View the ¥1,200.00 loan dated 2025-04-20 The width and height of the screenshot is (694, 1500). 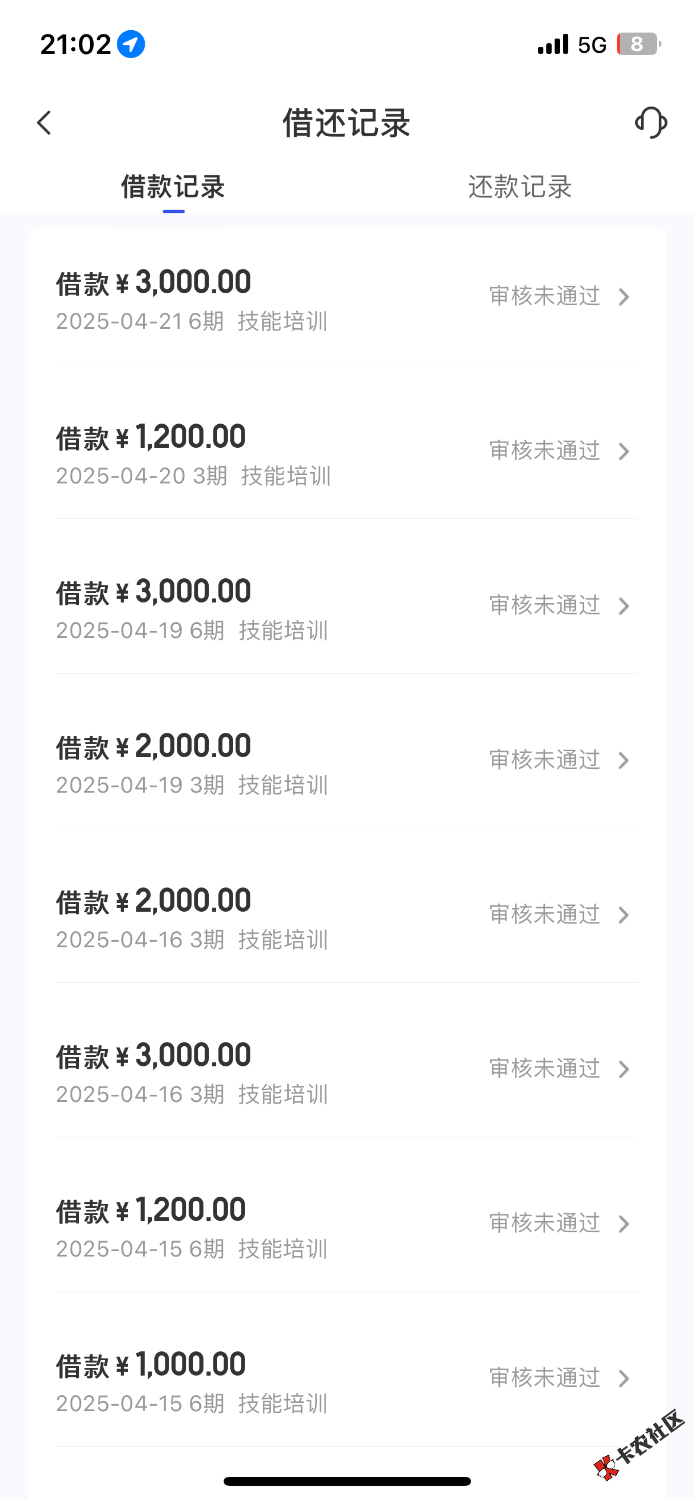[x=346, y=452]
